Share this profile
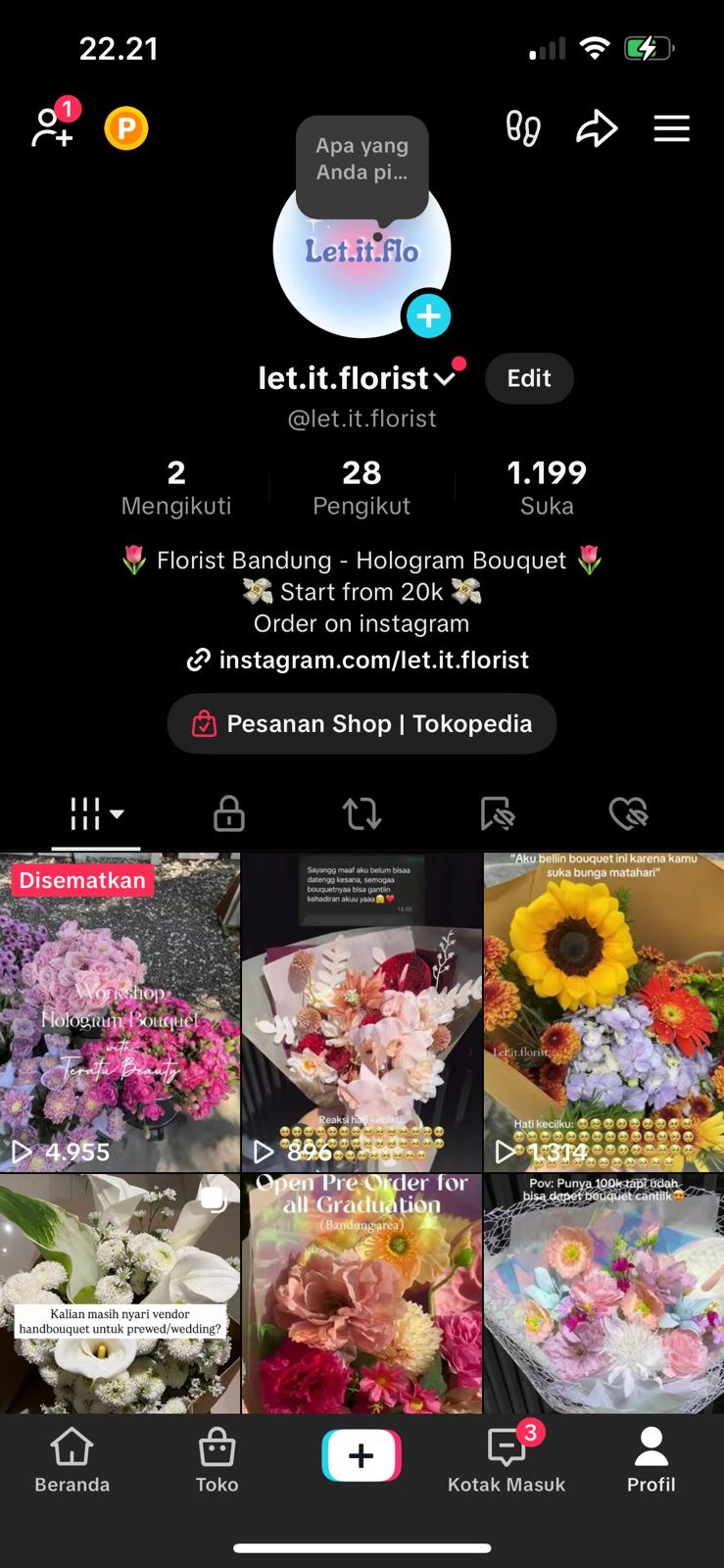The width and height of the screenshot is (724, 1568). click(596, 128)
